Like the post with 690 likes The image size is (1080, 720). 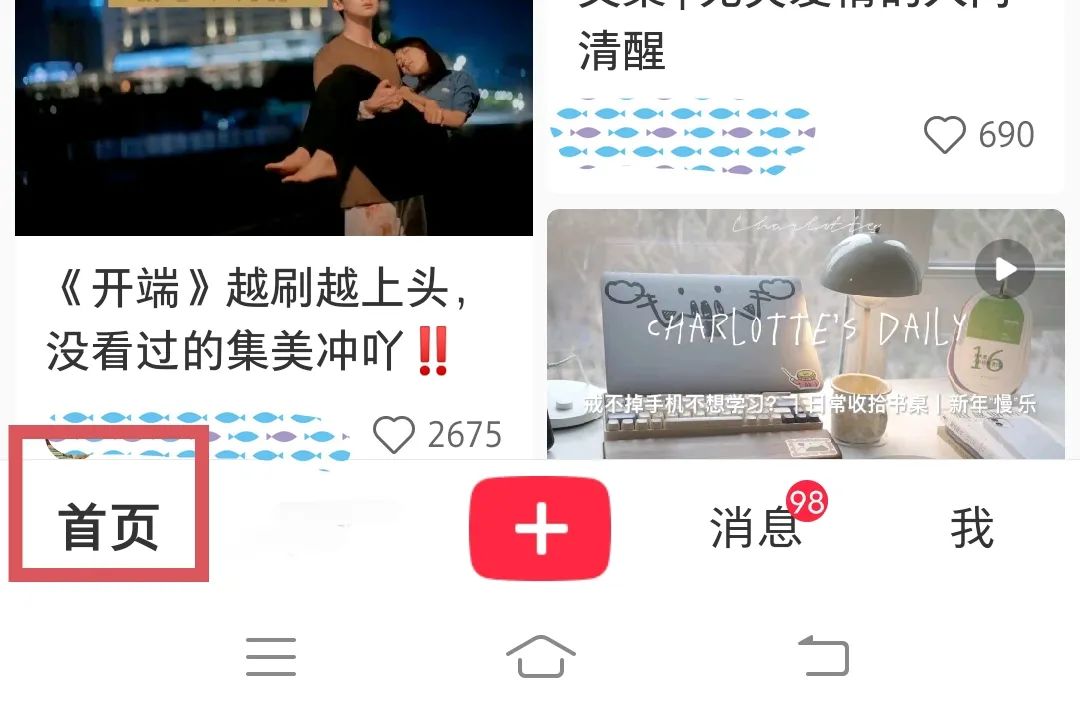pos(944,135)
